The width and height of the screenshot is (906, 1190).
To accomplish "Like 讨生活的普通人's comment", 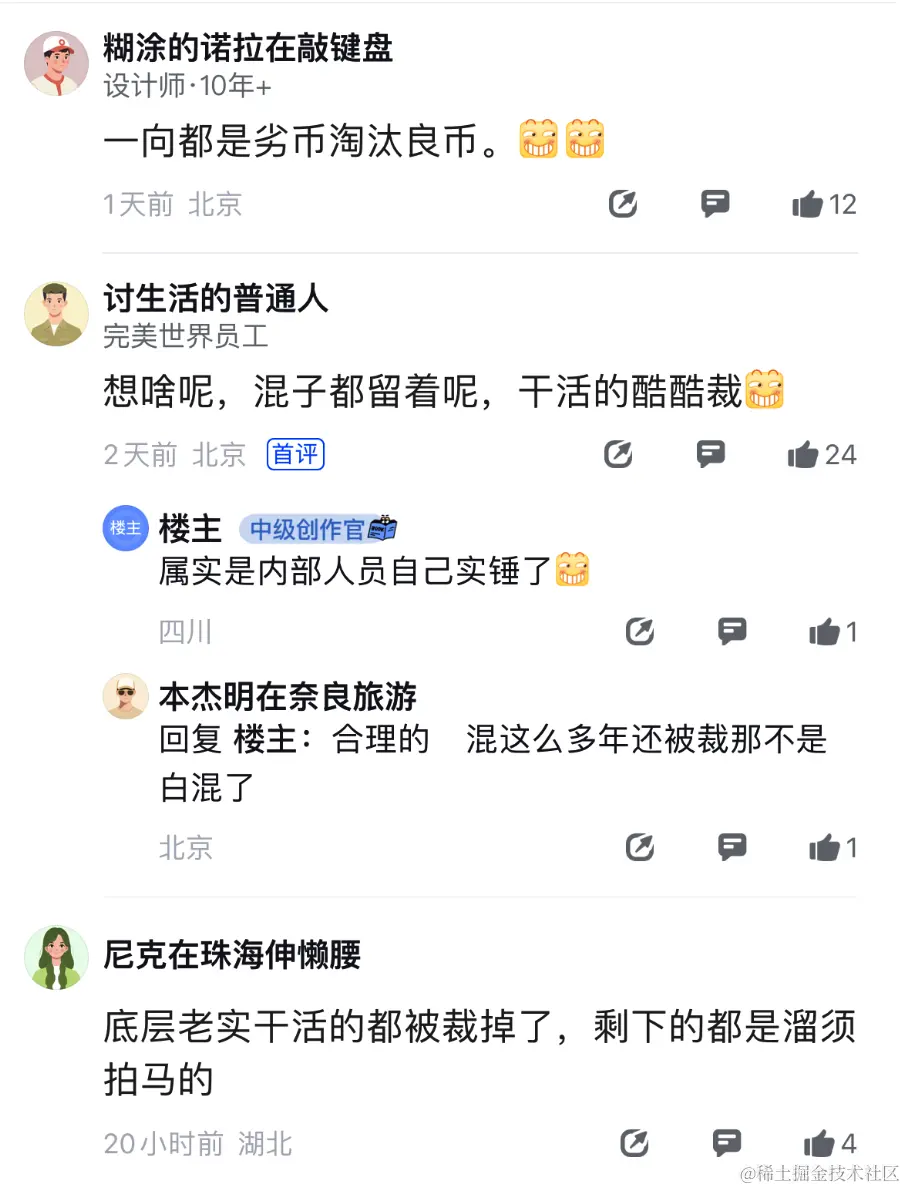I will coord(803,455).
